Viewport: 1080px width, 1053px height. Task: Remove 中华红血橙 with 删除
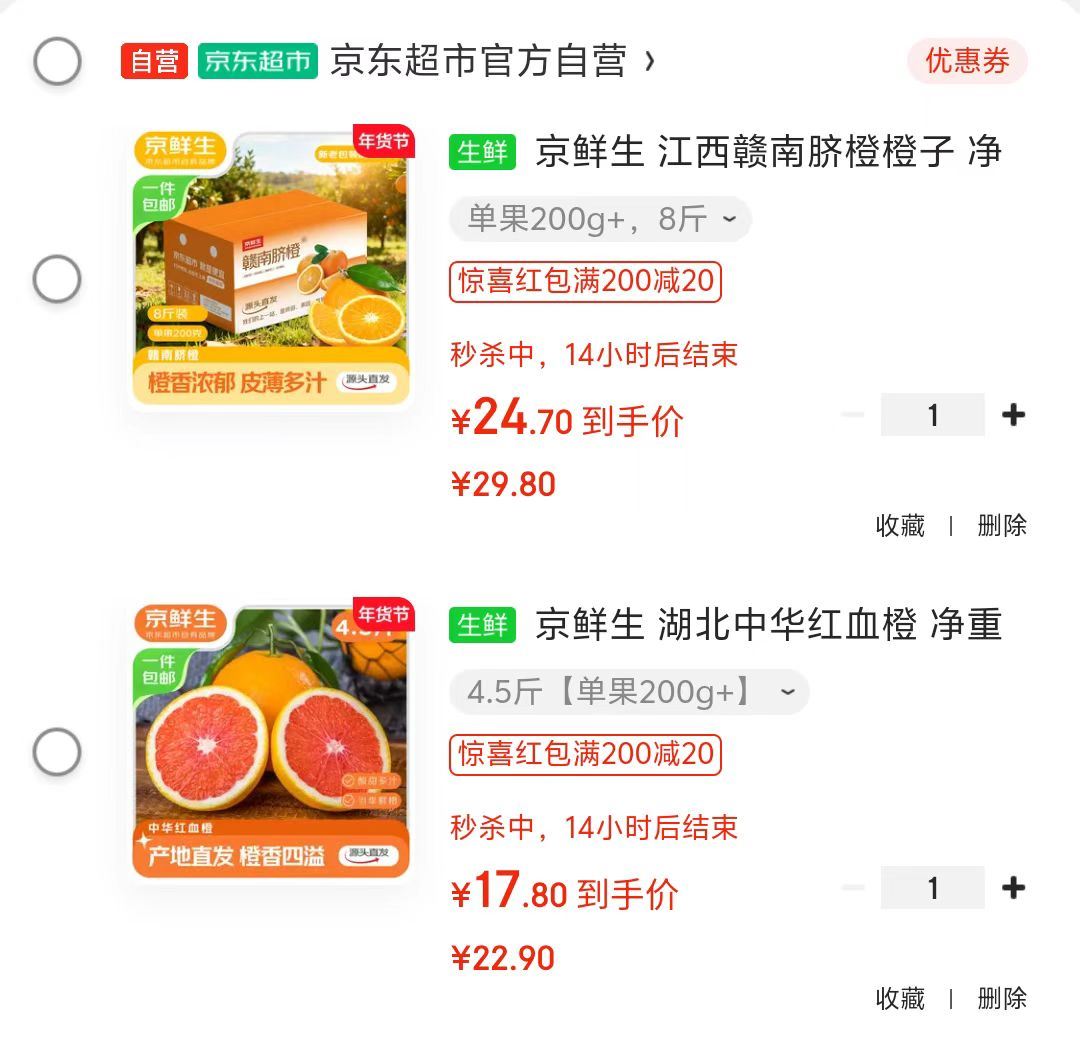click(x=1002, y=998)
